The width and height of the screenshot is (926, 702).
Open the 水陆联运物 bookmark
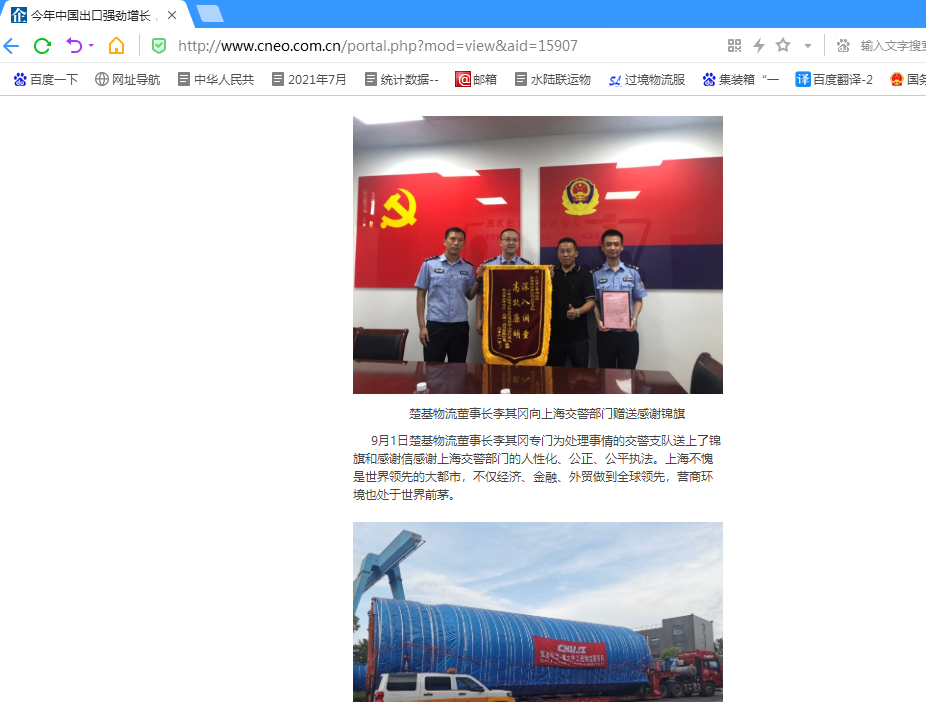coord(552,79)
